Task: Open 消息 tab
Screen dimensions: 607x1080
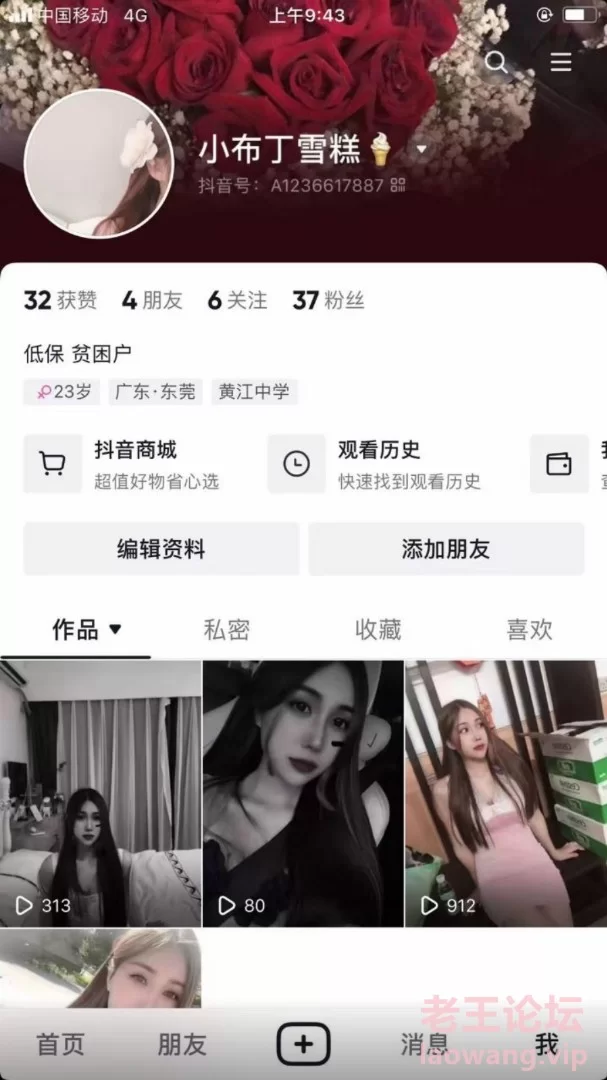Action: tap(425, 1045)
